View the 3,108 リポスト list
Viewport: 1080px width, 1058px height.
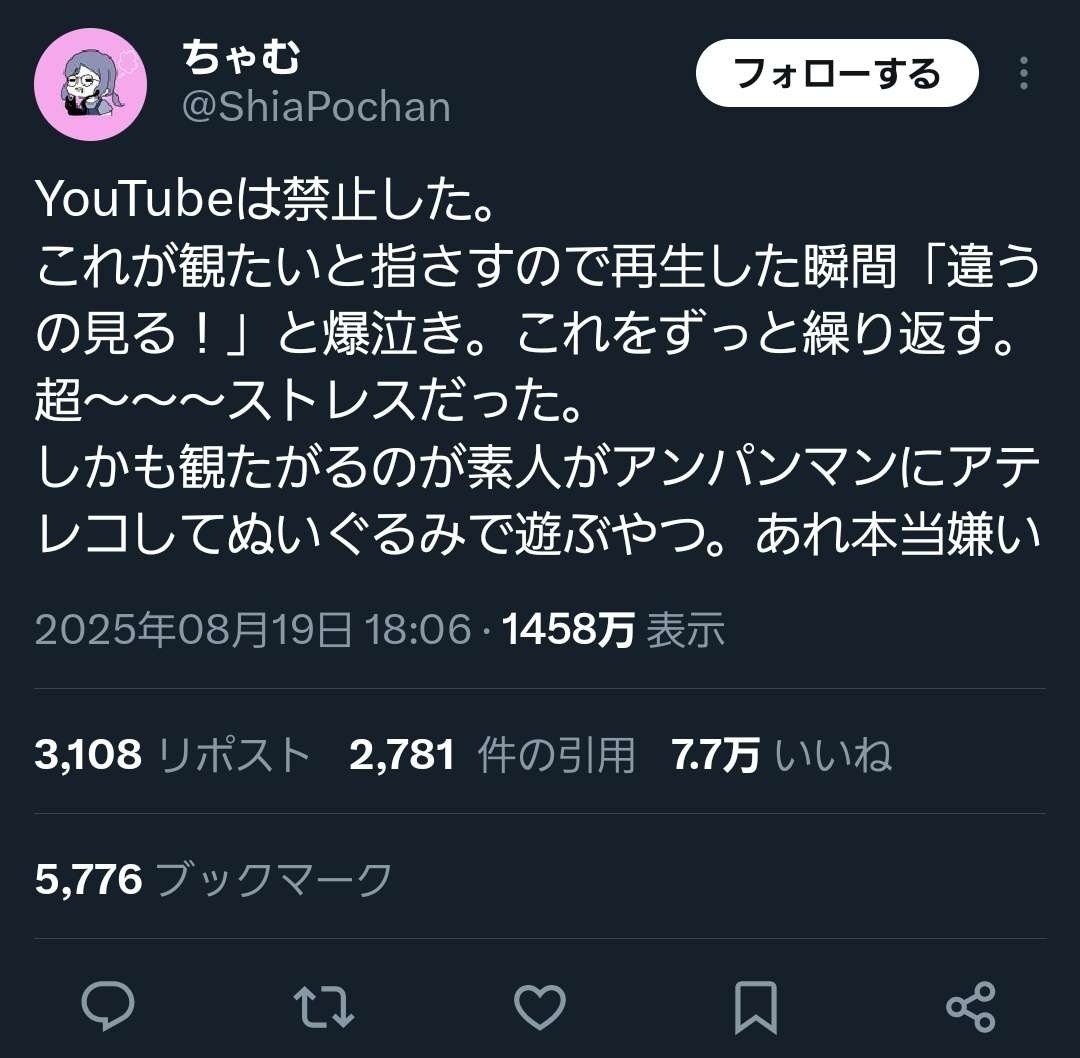(172, 755)
